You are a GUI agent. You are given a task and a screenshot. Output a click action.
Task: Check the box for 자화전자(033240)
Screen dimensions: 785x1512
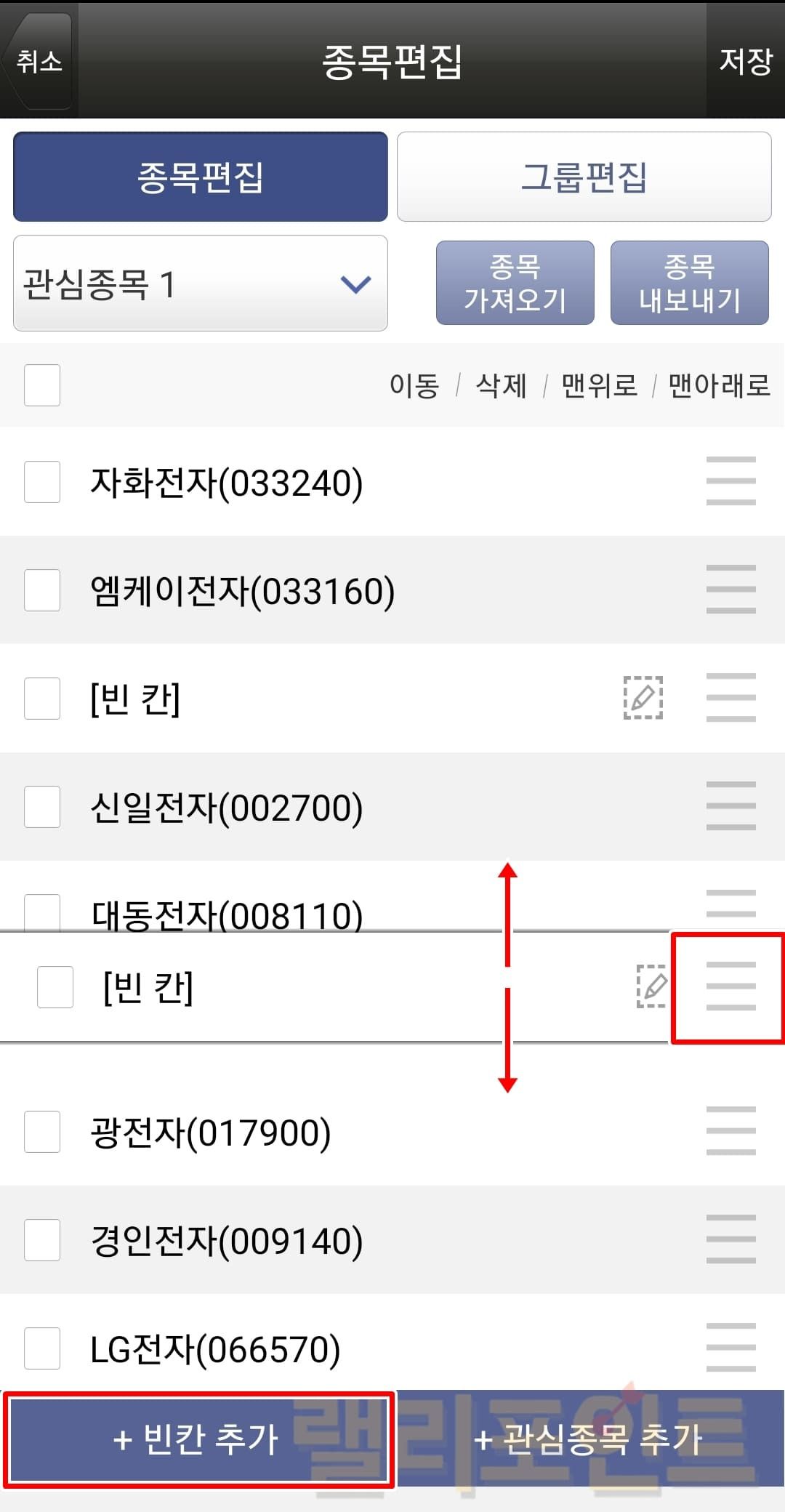[42, 481]
